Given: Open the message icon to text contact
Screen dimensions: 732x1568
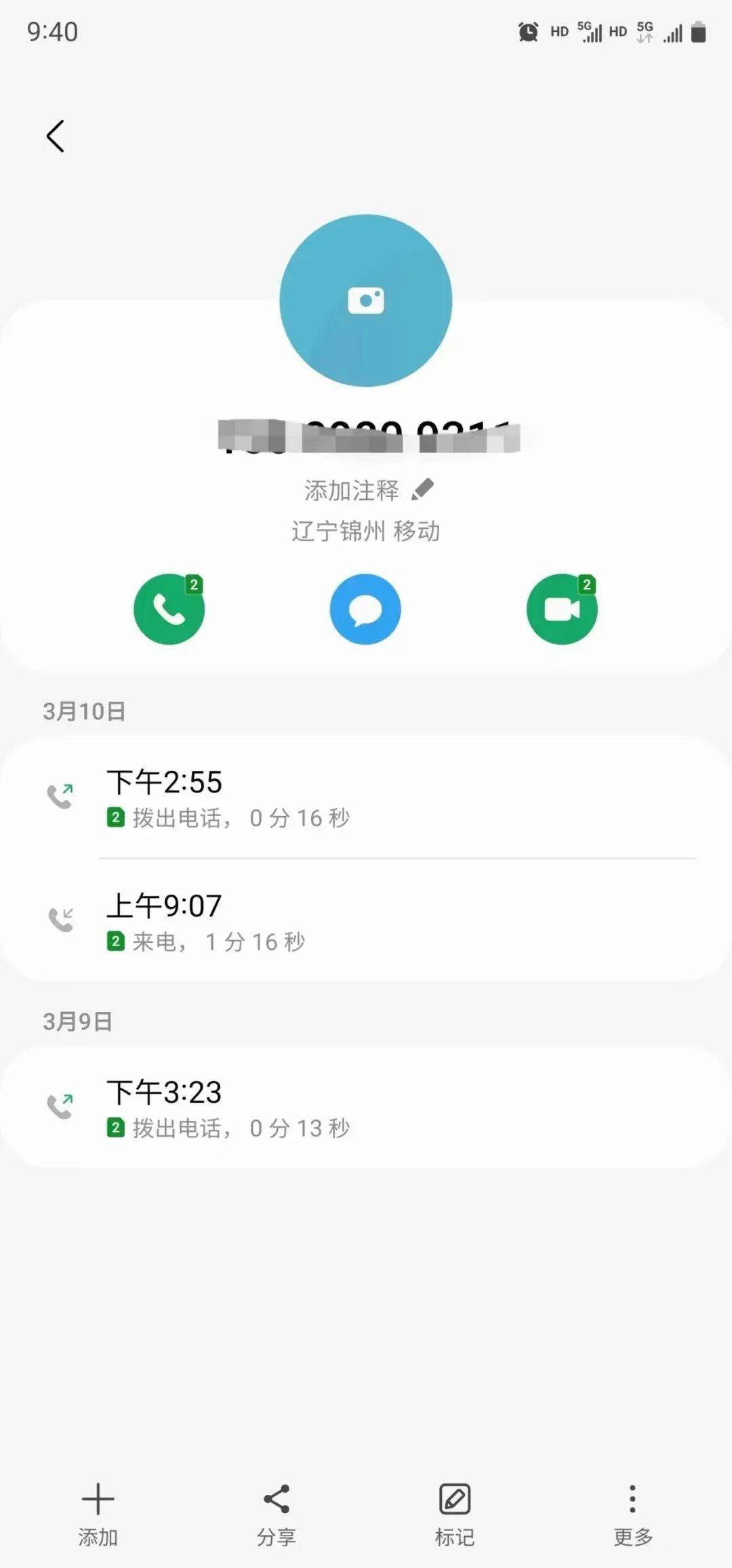Looking at the screenshot, I should pos(365,609).
